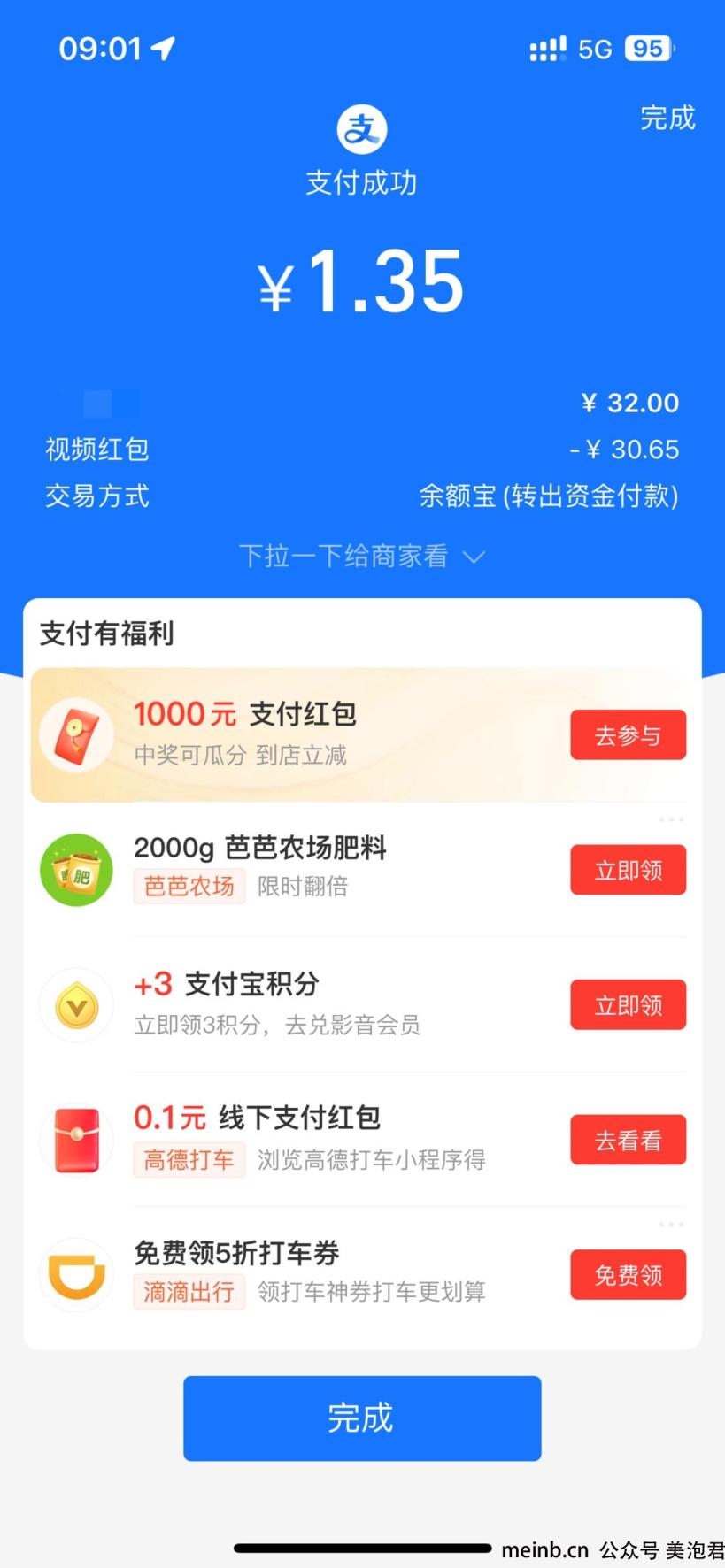Tap 去参与 for 1000元 支付红包

(628, 734)
